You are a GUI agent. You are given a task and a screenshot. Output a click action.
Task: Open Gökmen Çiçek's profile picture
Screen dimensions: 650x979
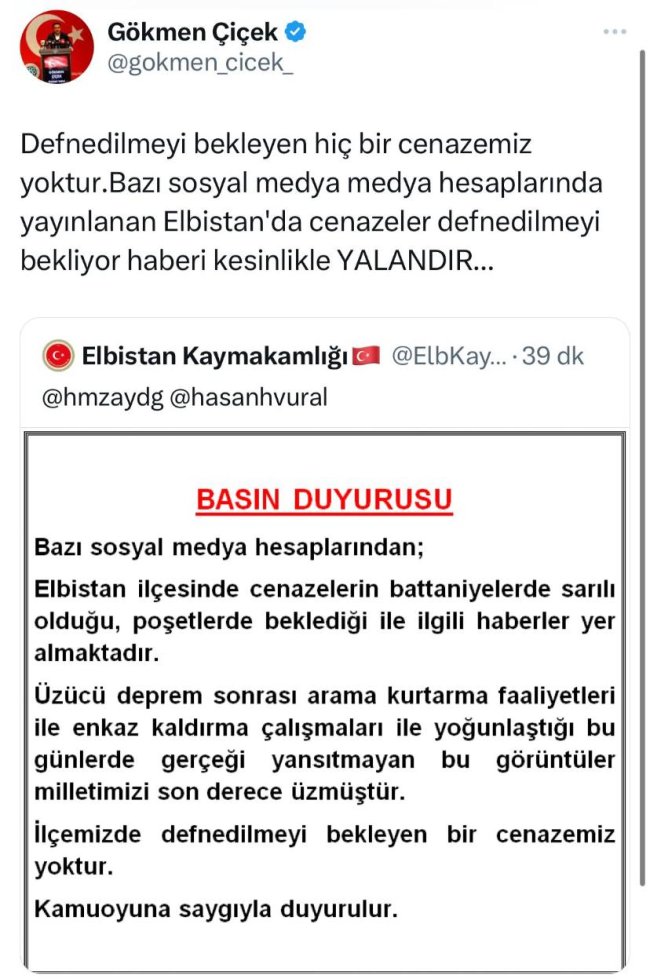pyautogui.click(x=57, y=46)
